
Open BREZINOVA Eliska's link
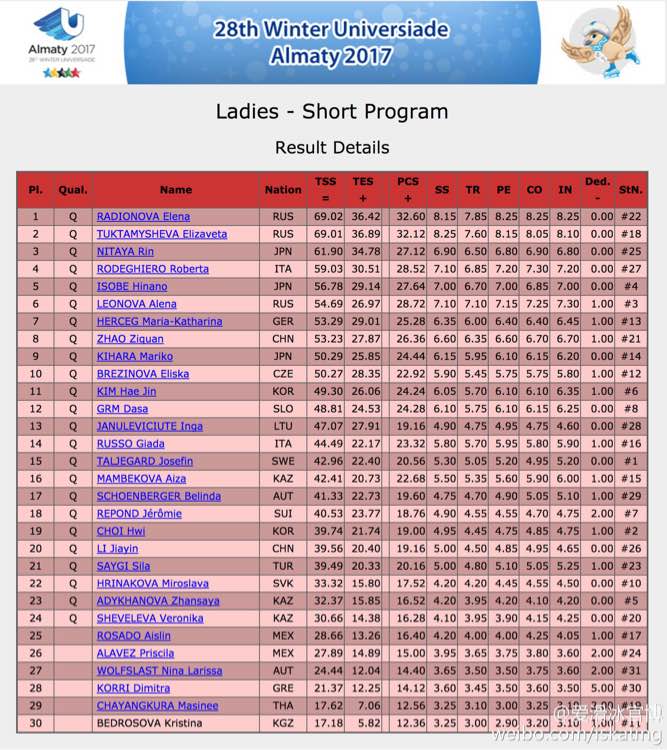pyautogui.click(x=143, y=374)
